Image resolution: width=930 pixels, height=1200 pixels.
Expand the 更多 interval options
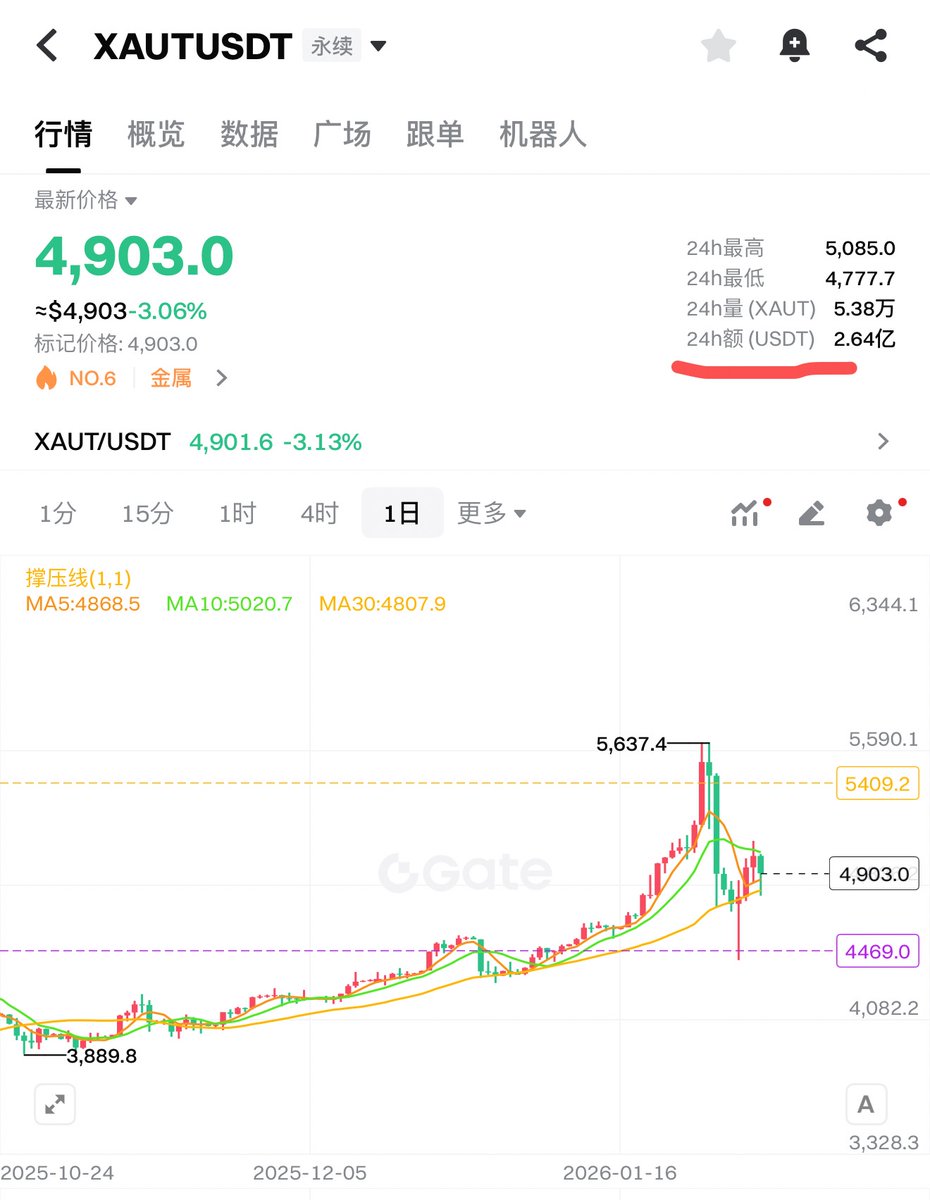491,514
